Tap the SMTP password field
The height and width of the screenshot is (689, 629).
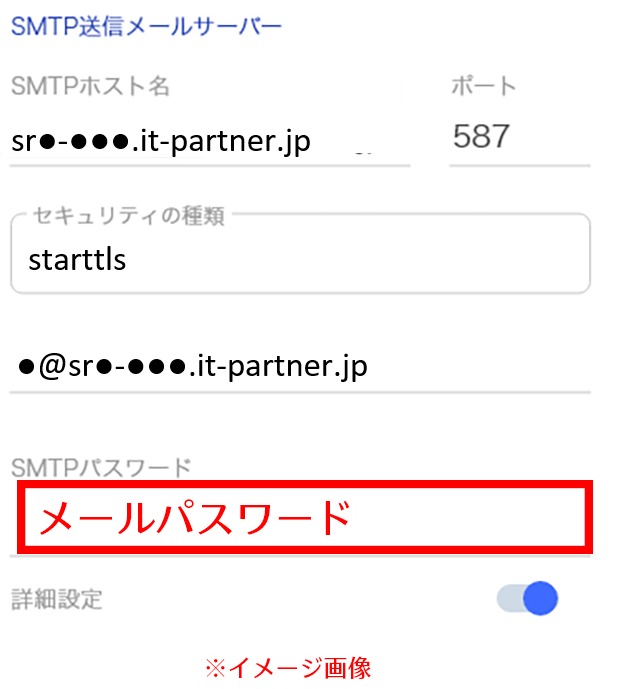302,517
